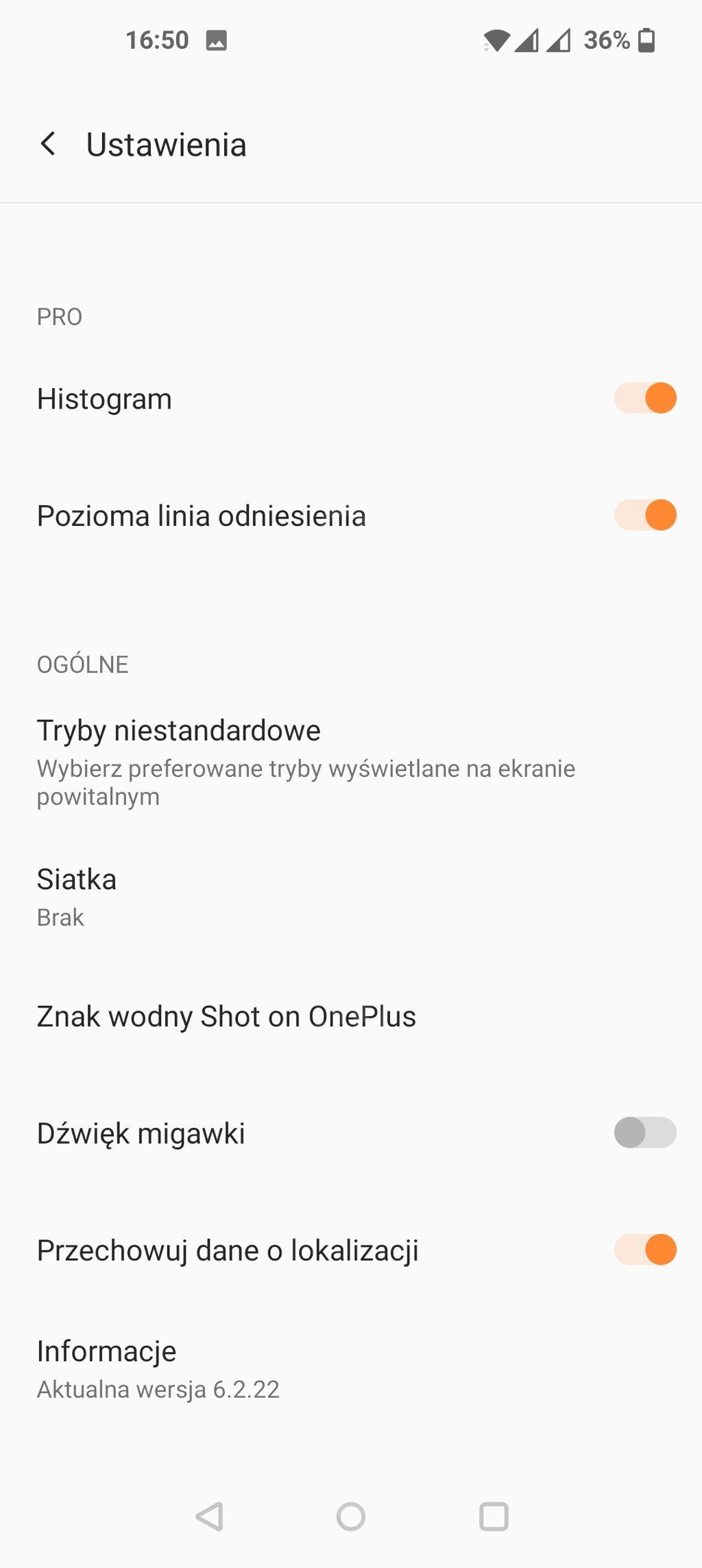Go back from Ustawienia screen
The image size is (702, 1568).
click(x=48, y=145)
